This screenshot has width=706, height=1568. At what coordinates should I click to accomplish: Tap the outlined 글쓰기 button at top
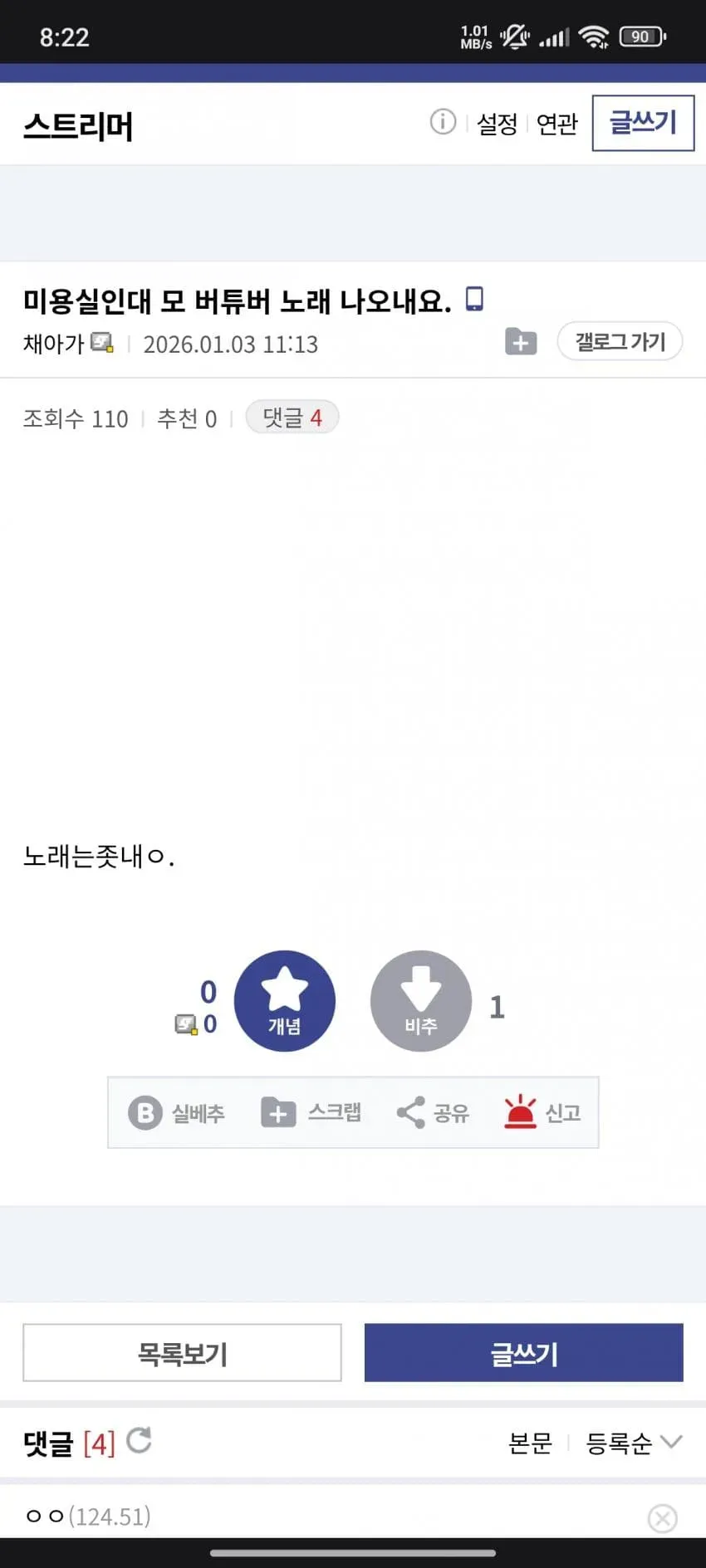point(643,123)
